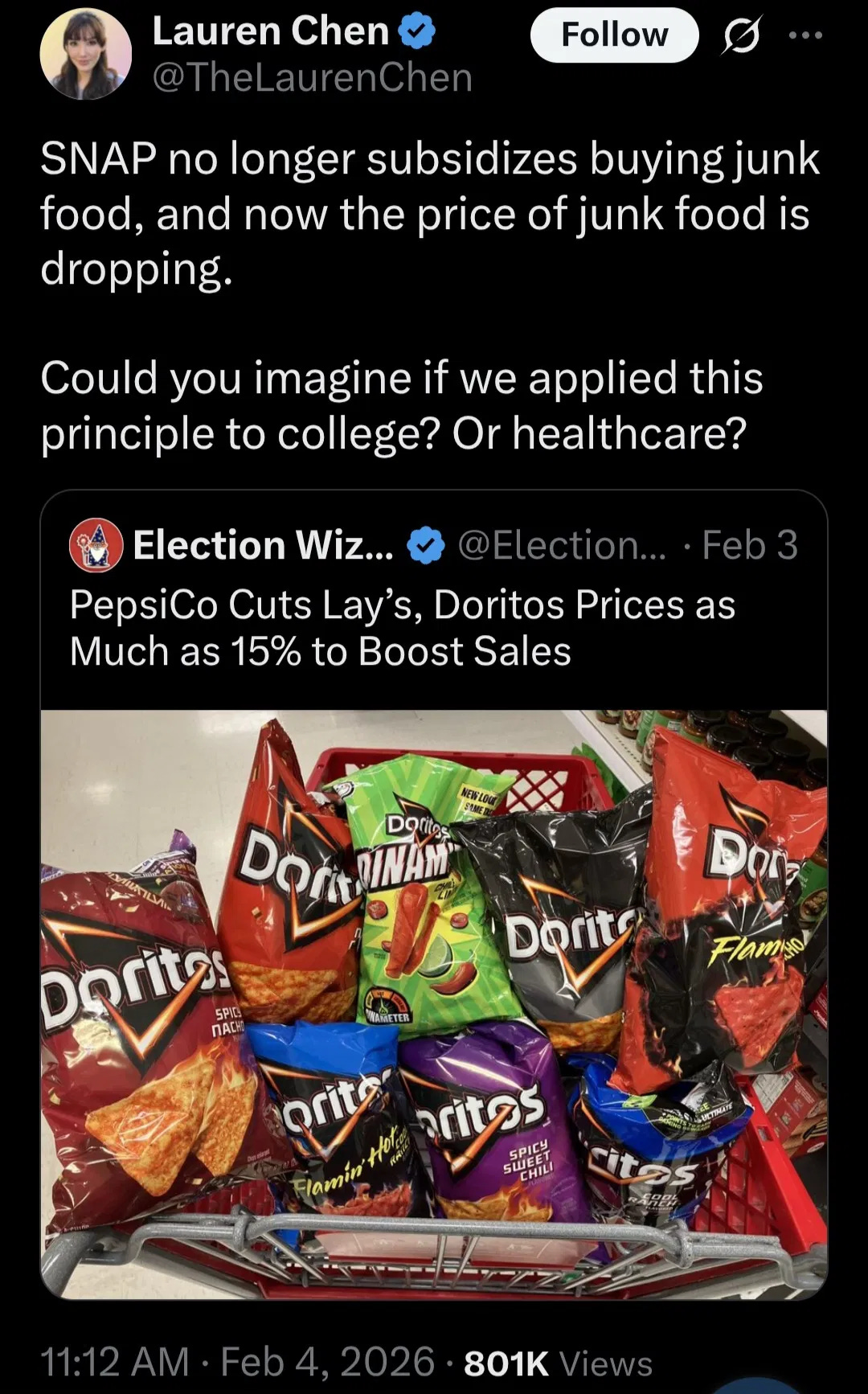Tap the Grok icon beside Follow

coord(740,36)
